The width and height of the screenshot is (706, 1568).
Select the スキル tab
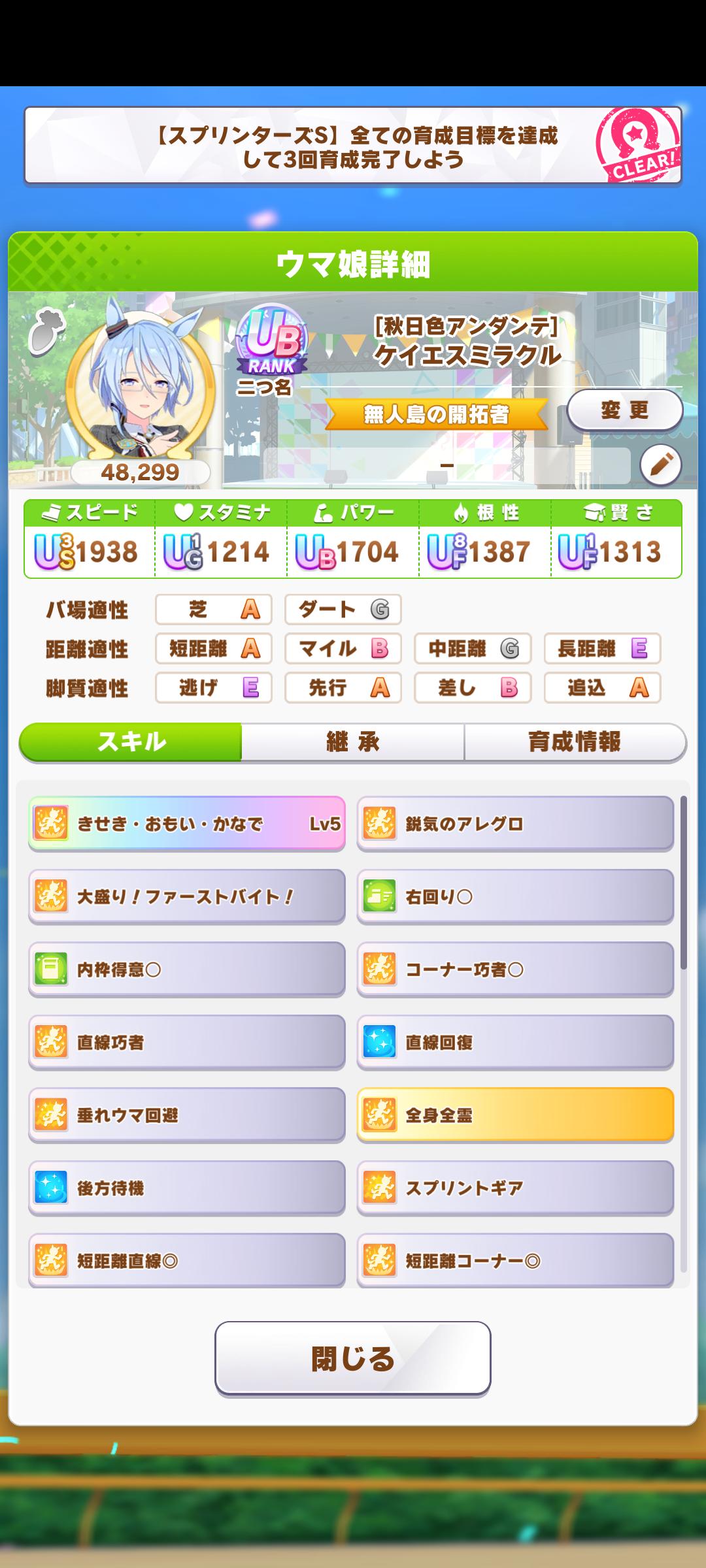tap(131, 742)
